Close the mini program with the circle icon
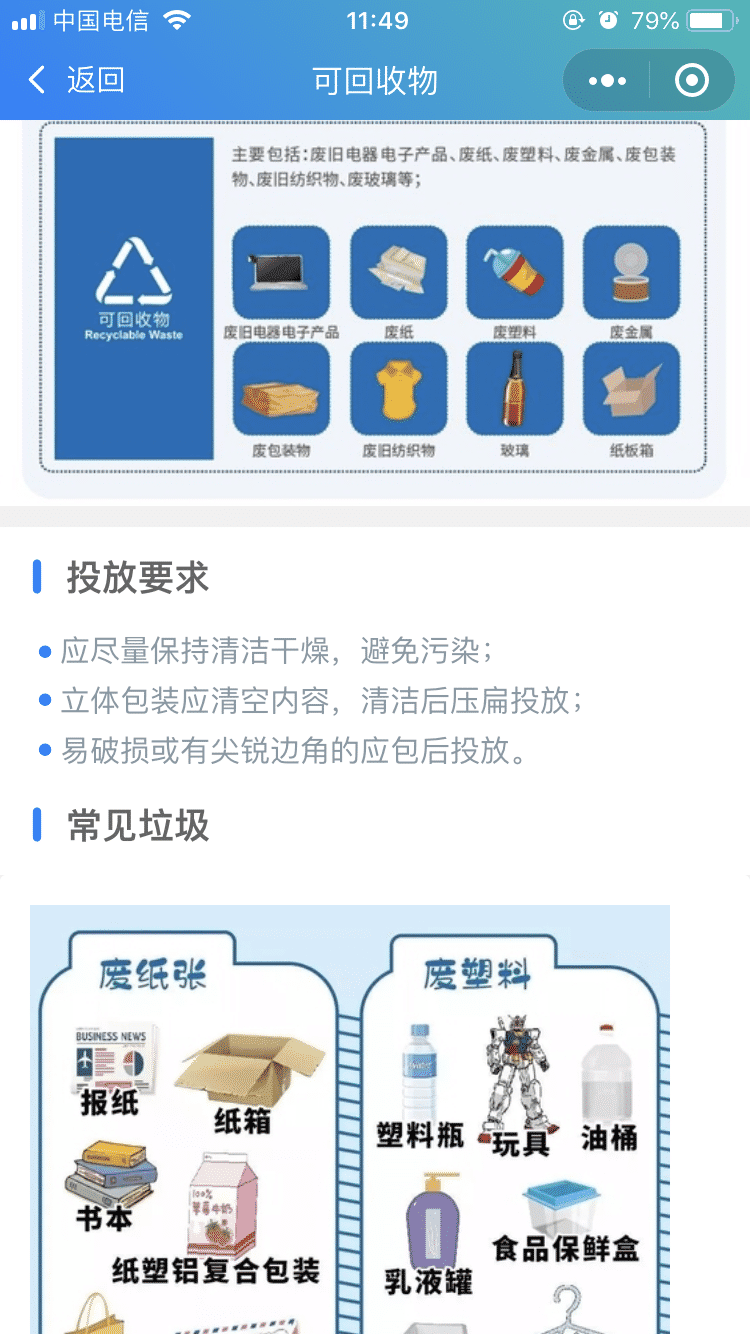 tap(692, 80)
